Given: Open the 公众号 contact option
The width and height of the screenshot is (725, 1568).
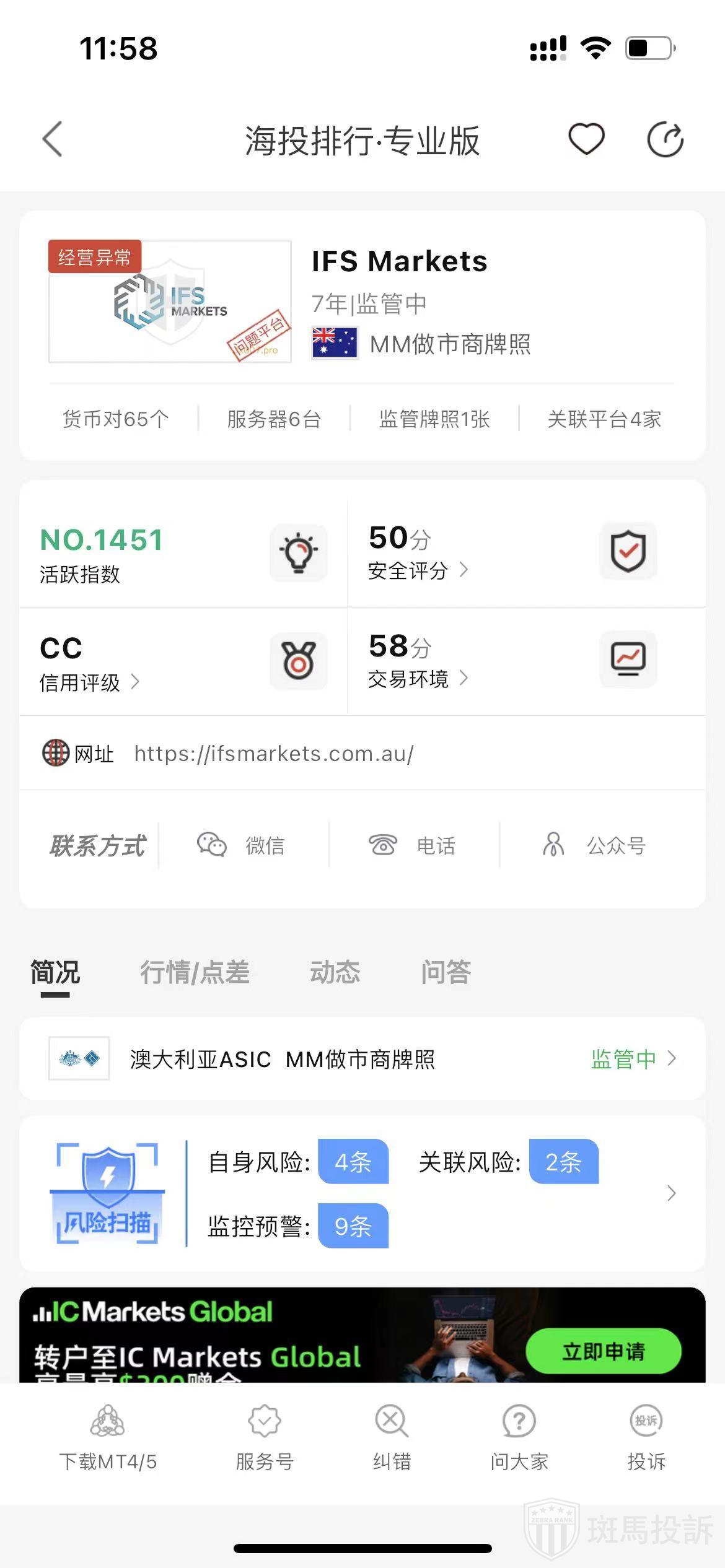Looking at the screenshot, I should (595, 845).
